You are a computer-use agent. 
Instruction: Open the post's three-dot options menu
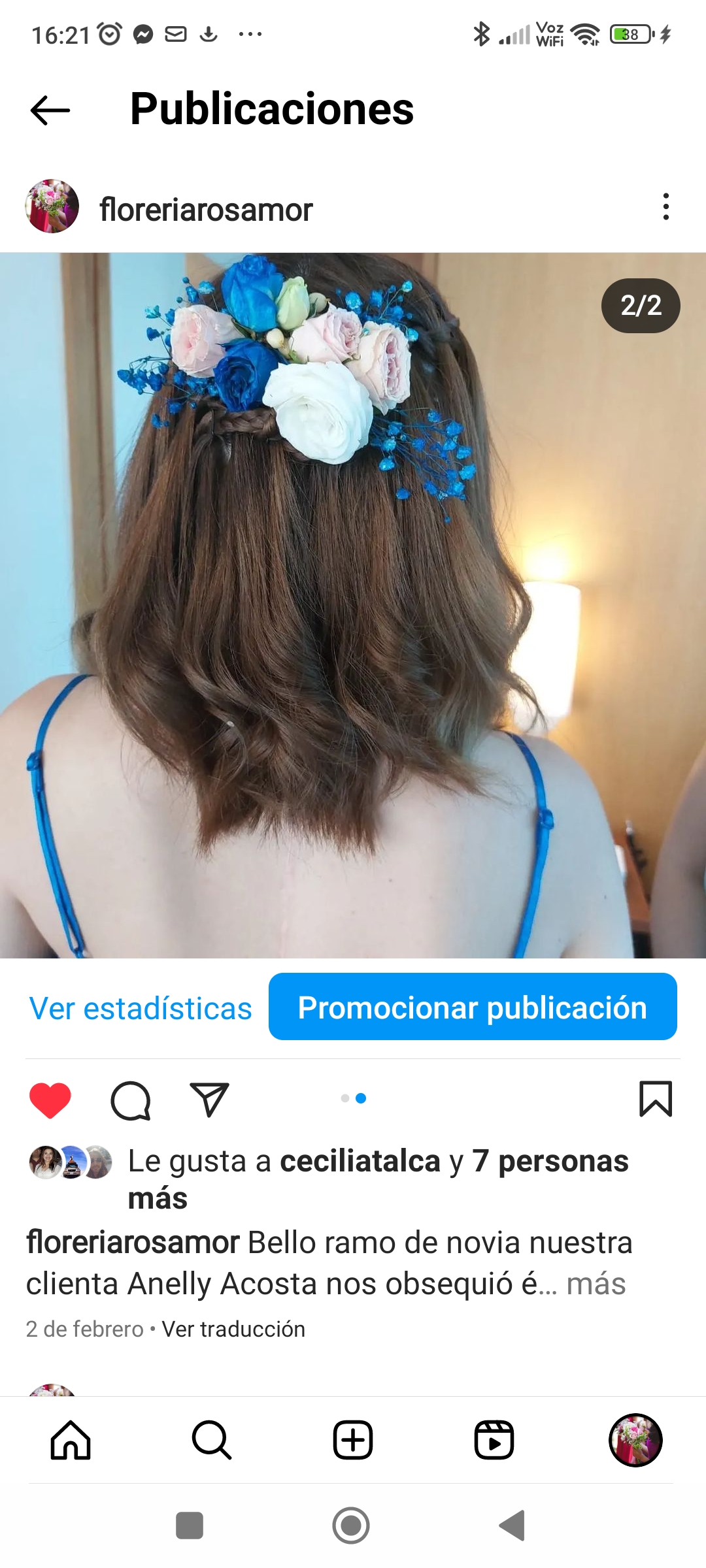[x=665, y=206]
